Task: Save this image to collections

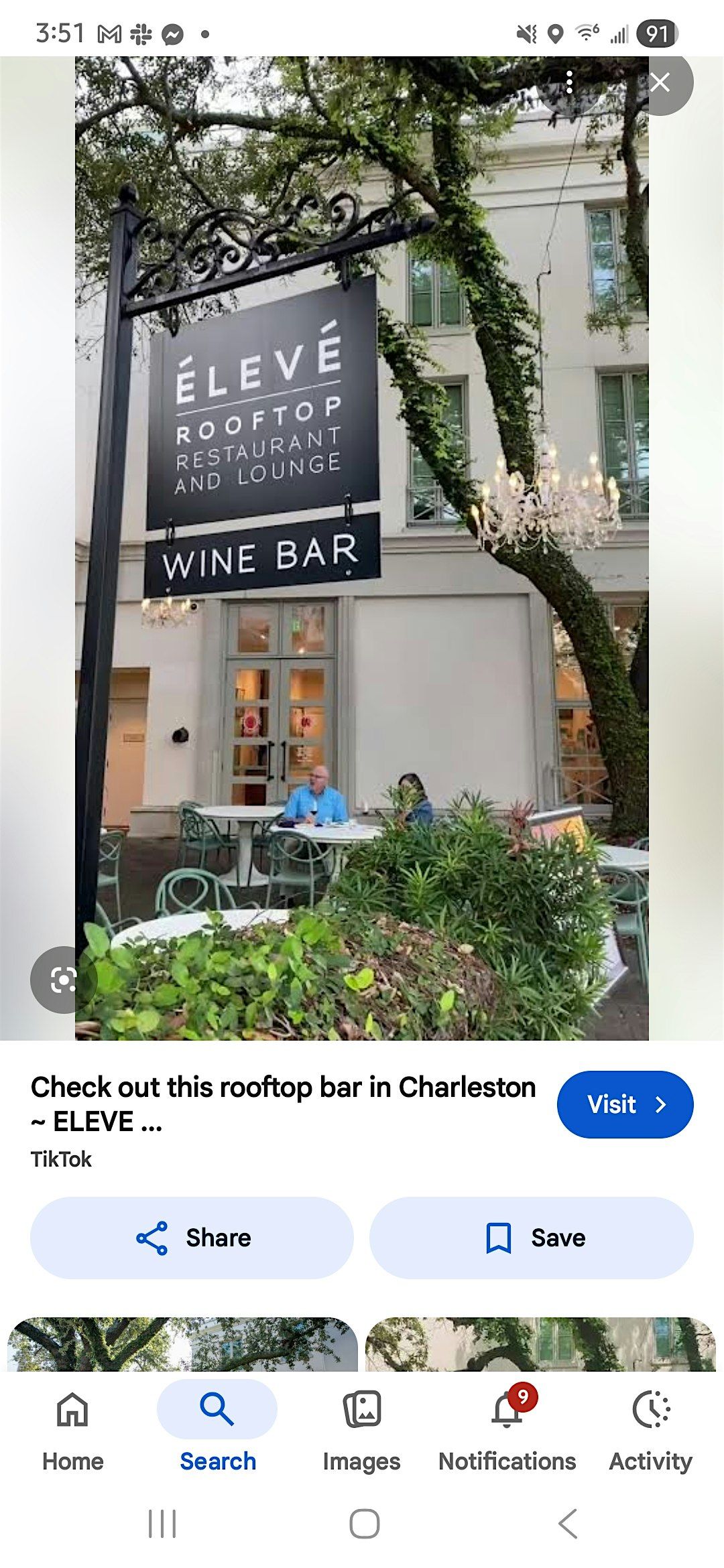Action: (x=531, y=1238)
